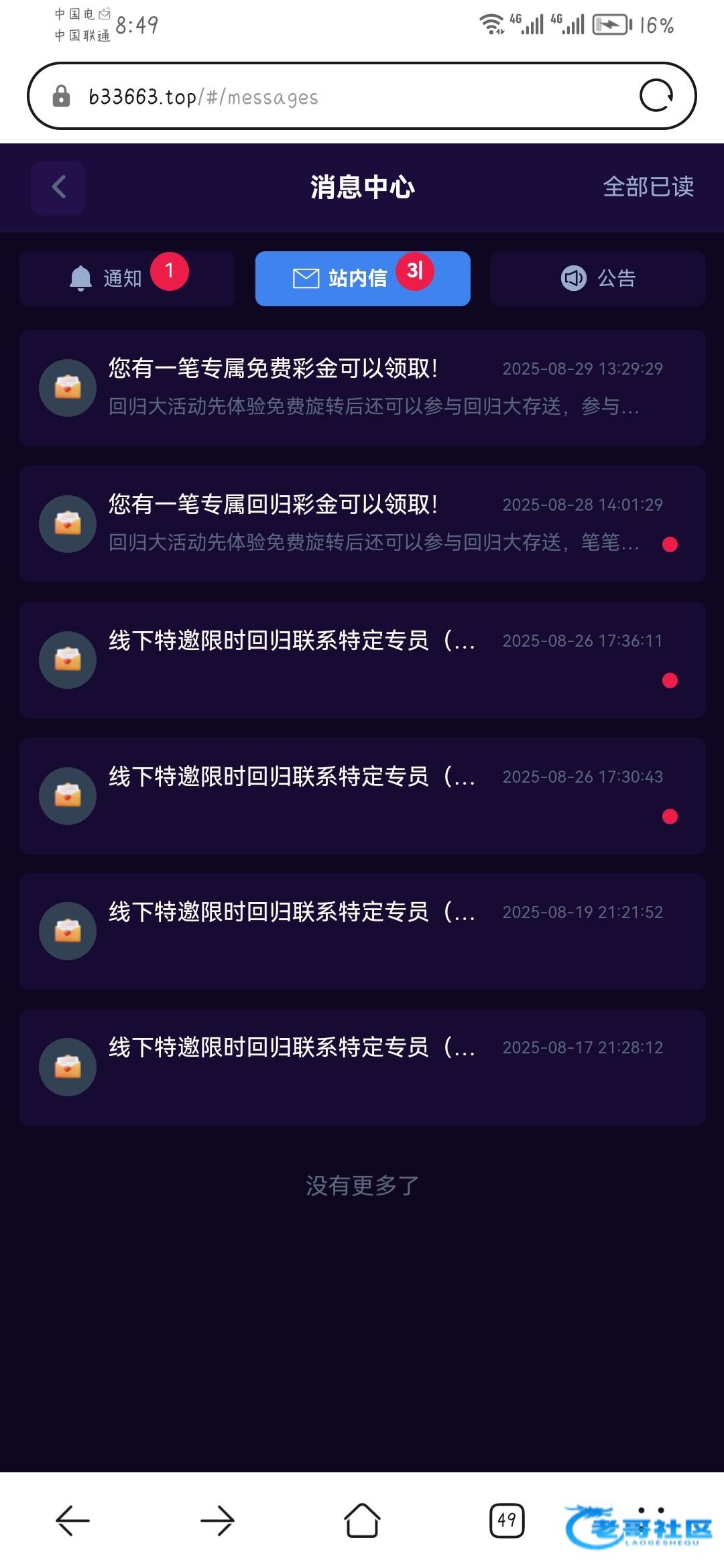Image resolution: width=724 pixels, height=1568 pixels.
Task: Go back from the message center
Action: point(58,187)
